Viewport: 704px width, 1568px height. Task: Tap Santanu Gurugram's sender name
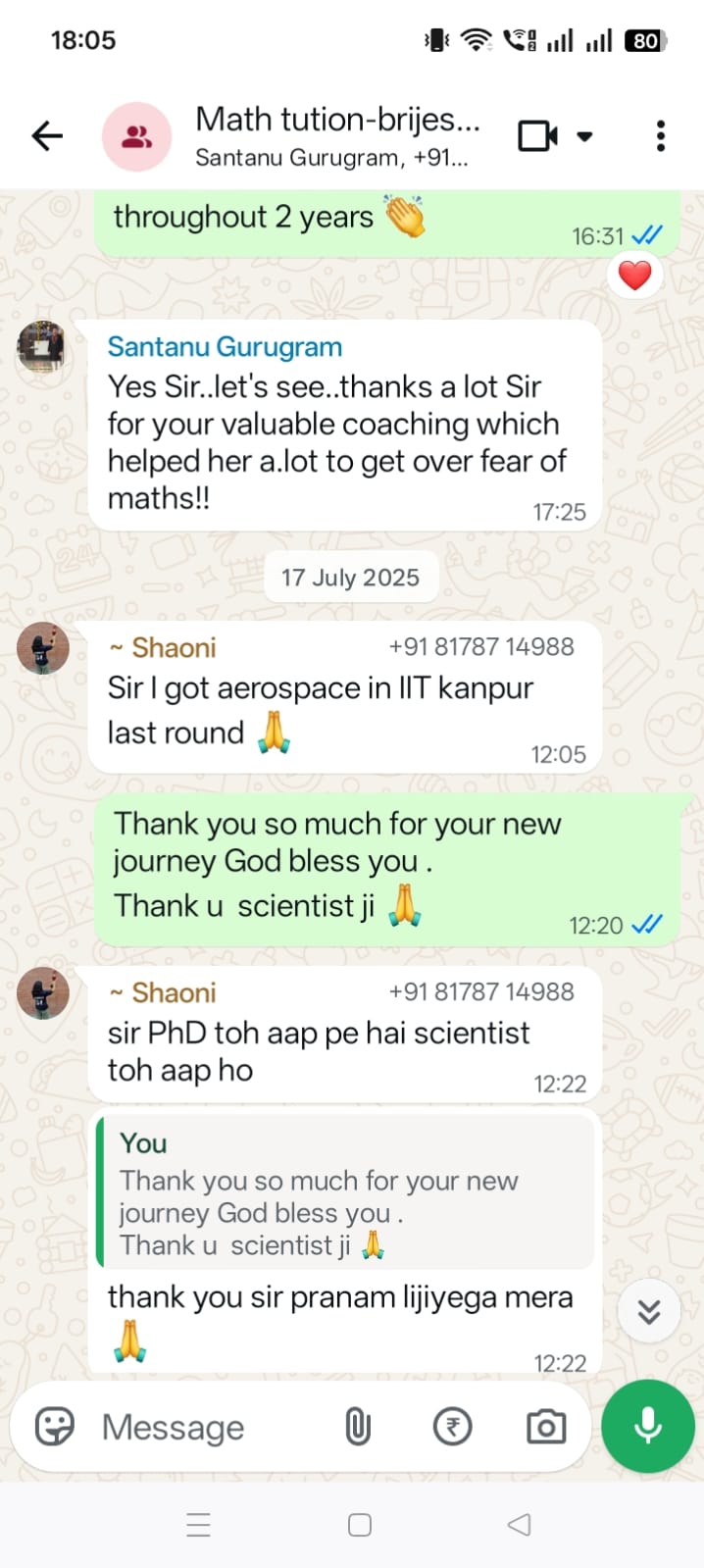(x=225, y=347)
